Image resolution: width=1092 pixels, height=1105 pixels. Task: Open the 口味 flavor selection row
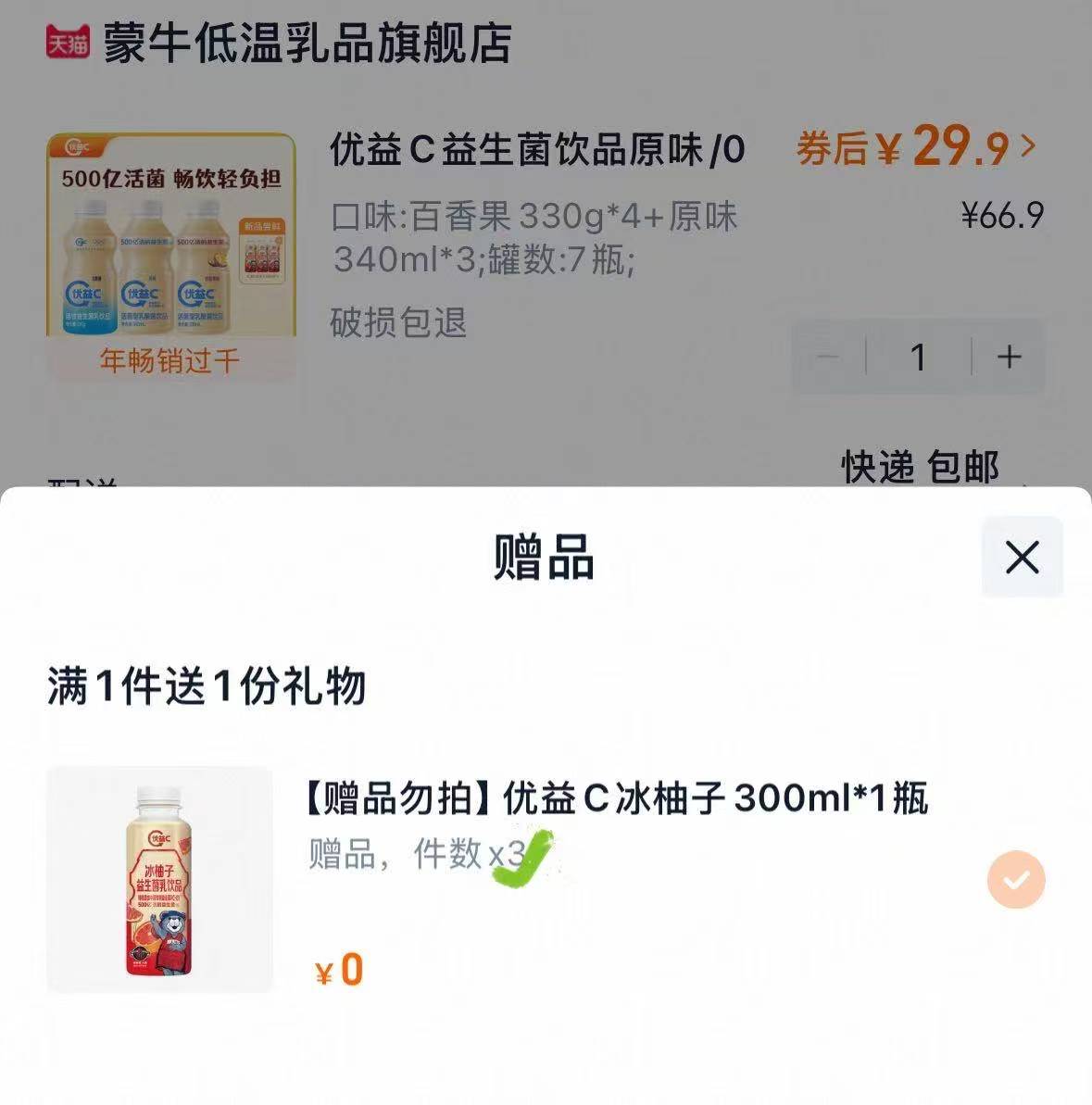point(533,239)
